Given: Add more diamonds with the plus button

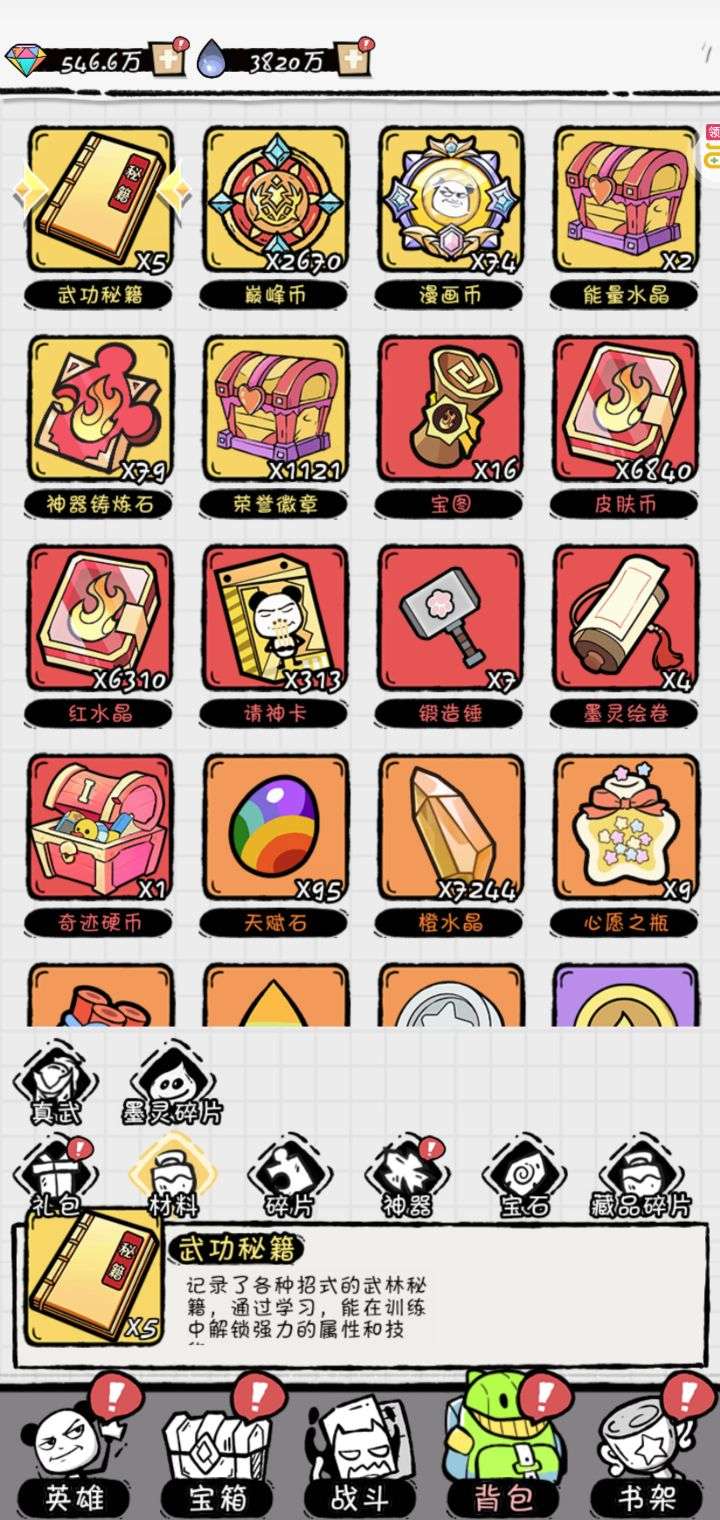Looking at the screenshot, I should [x=164, y=59].
